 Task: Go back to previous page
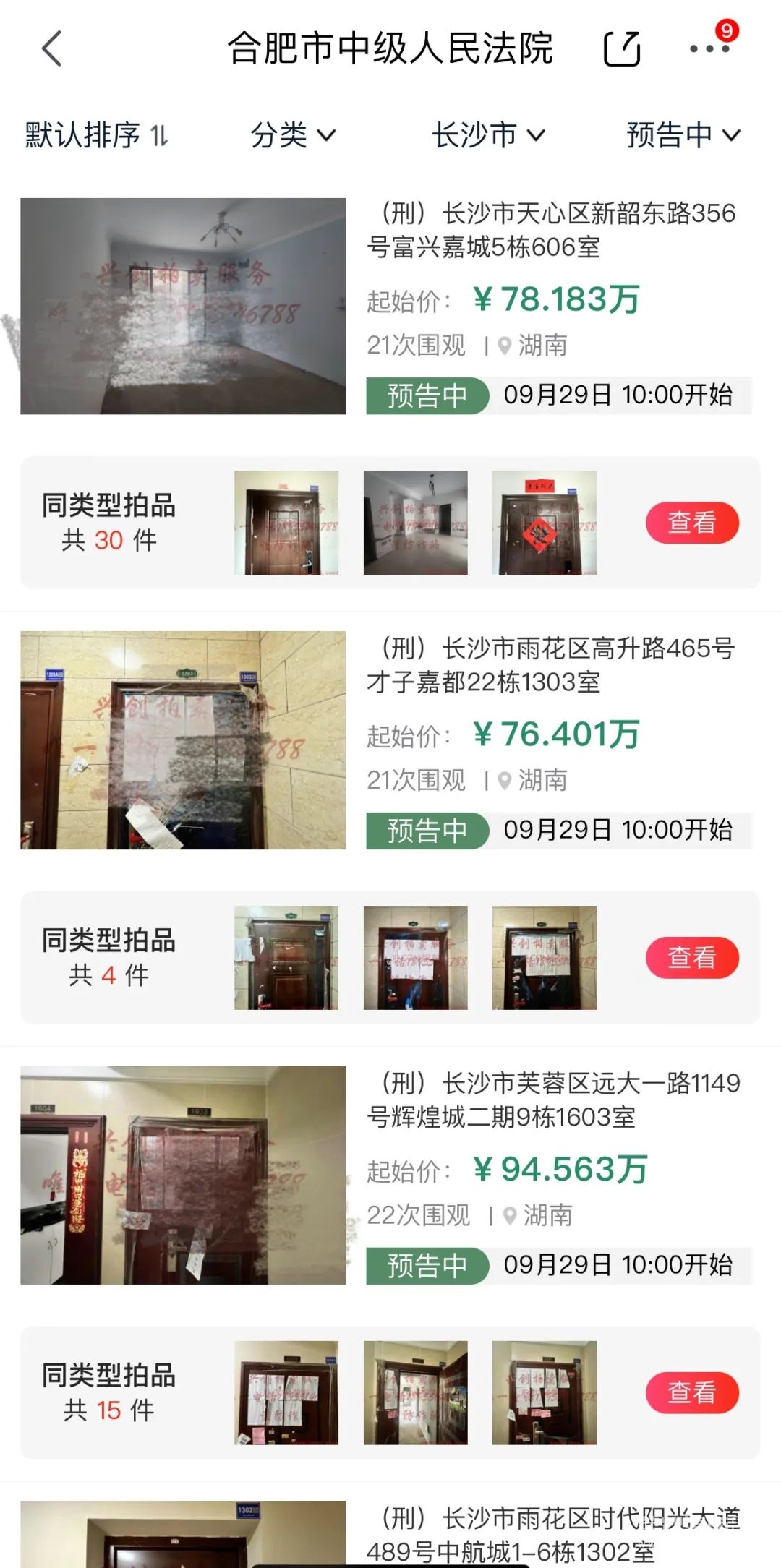click(52, 49)
